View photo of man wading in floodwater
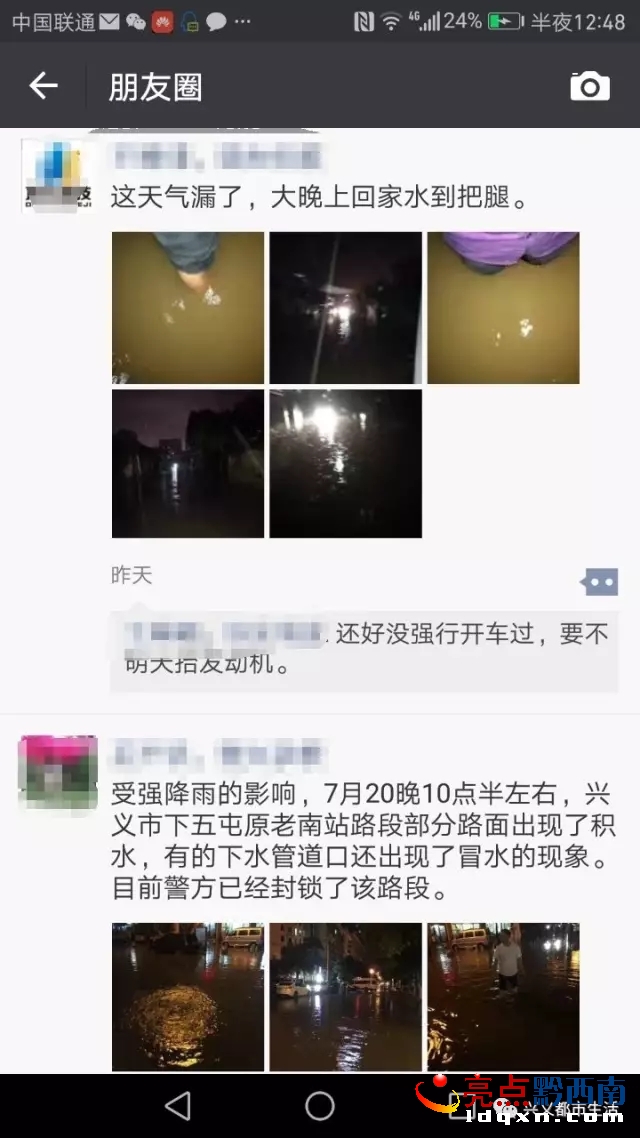The height and width of the screenshot is (1138, 640). click(503, 996)
